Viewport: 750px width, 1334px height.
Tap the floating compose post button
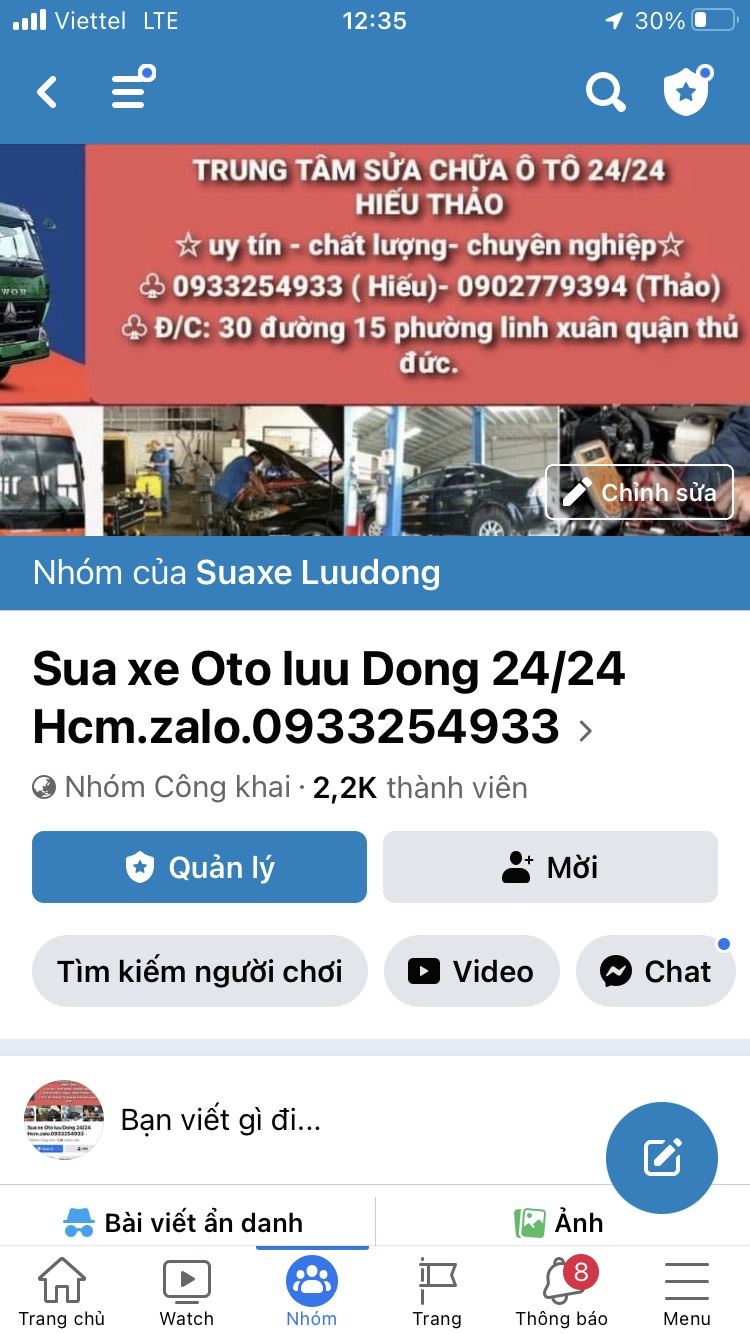coord(662,1157)
